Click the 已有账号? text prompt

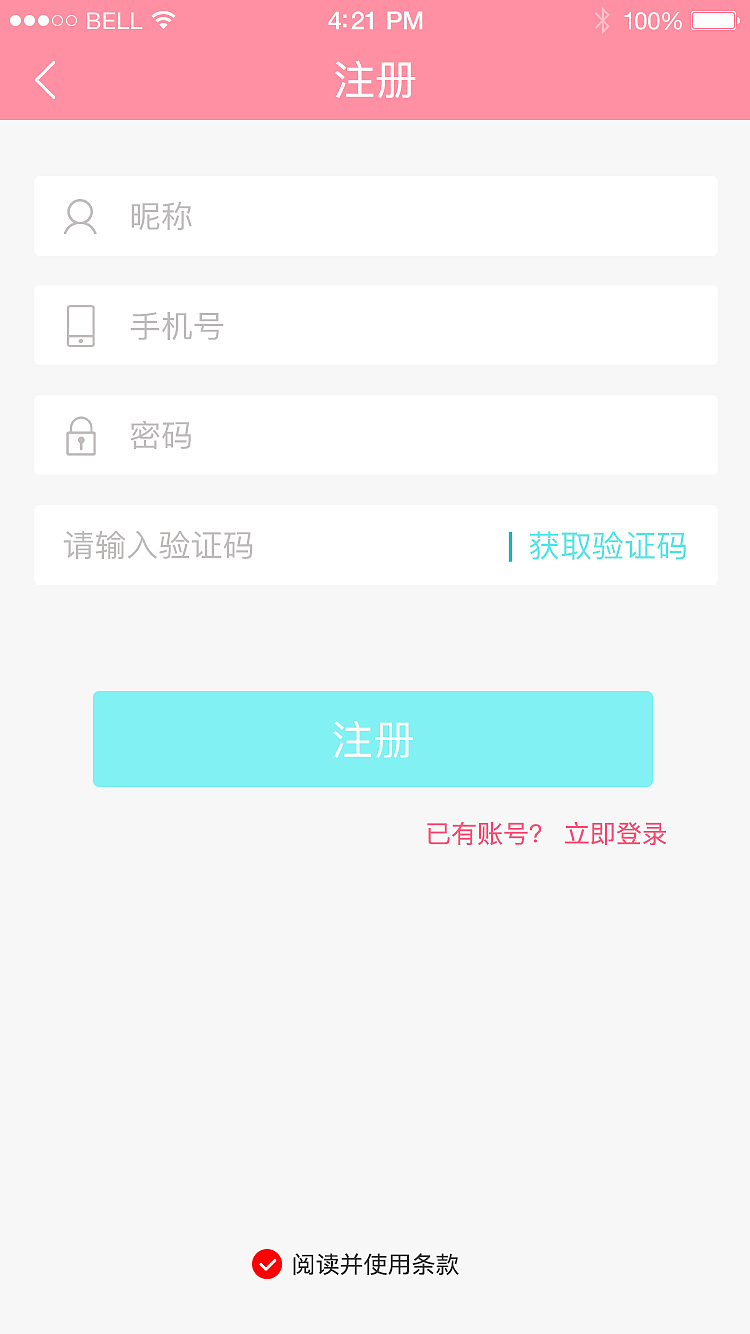pos(484,834)
